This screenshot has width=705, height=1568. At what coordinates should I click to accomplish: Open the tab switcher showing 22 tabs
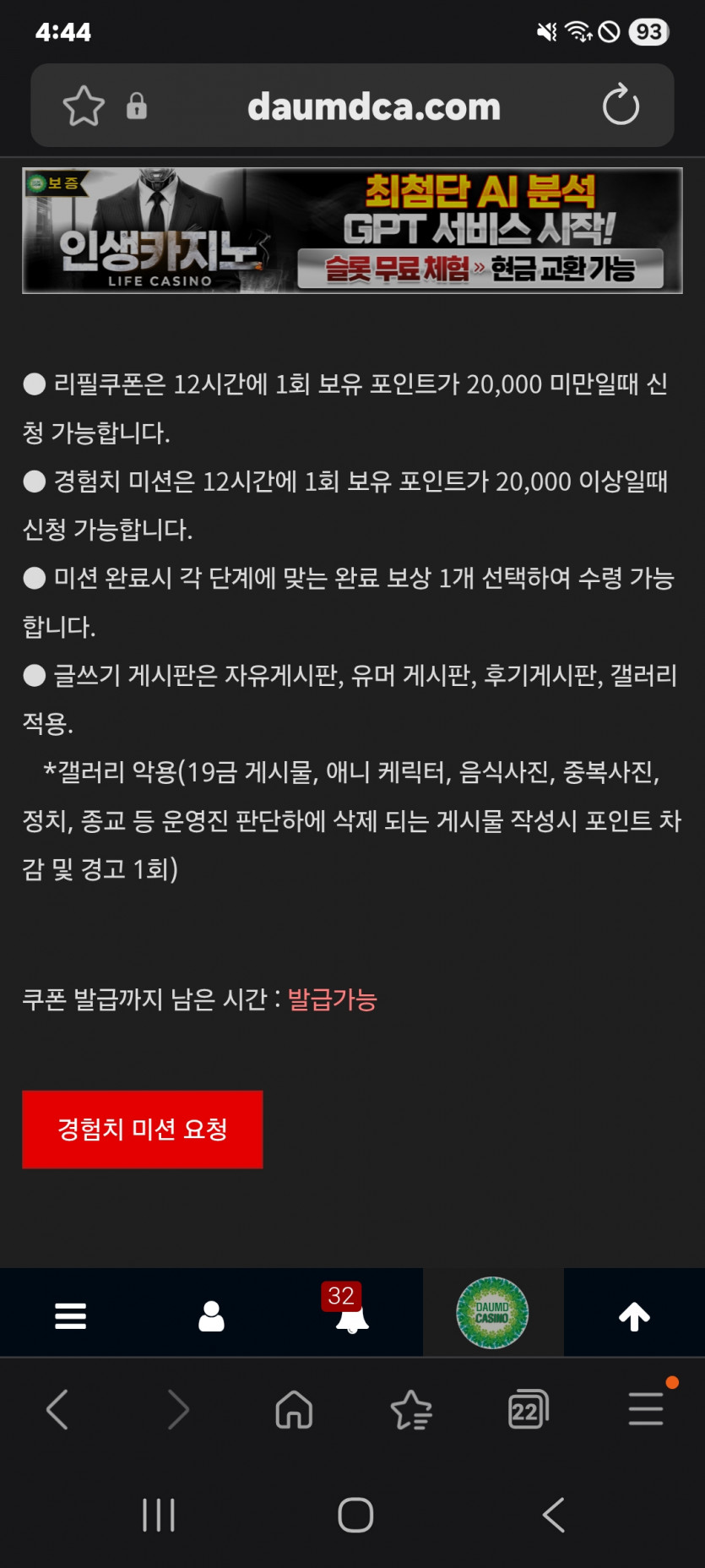point(528,1409)
